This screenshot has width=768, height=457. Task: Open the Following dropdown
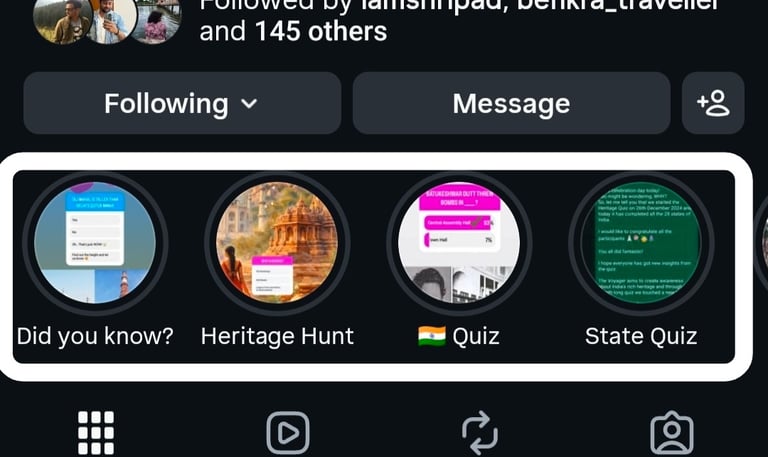click(x=181, y=103)
